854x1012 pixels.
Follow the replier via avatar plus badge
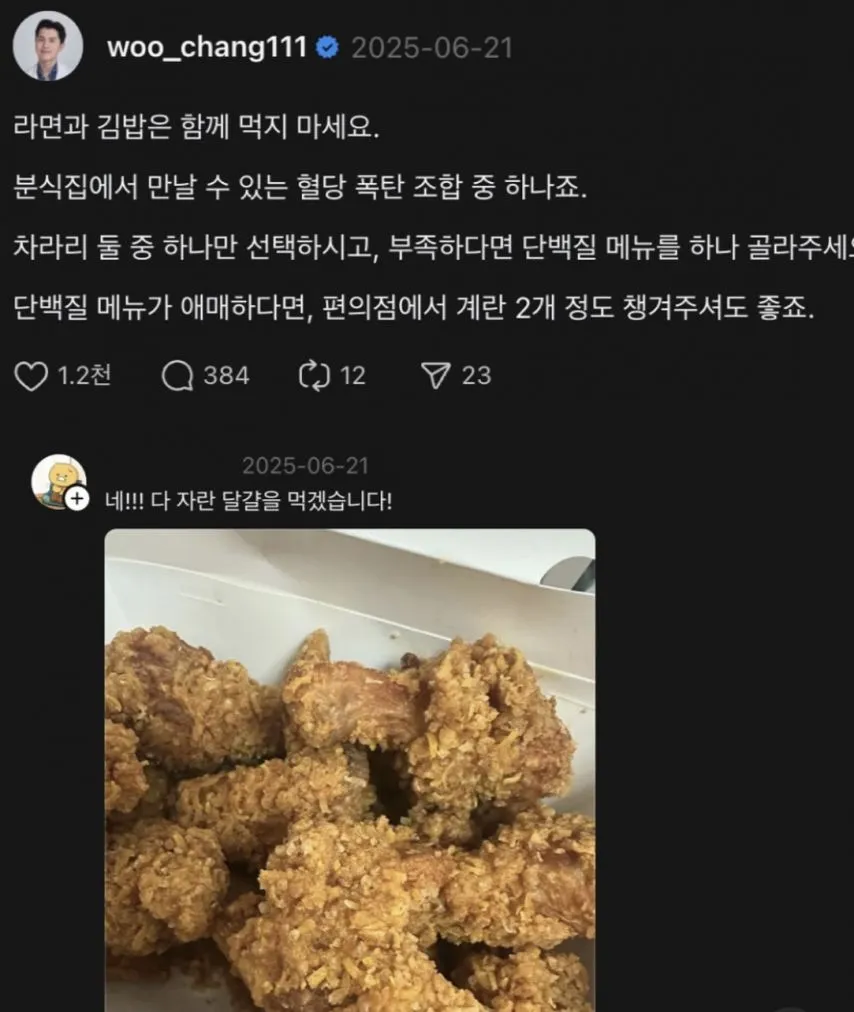[78, 497]
